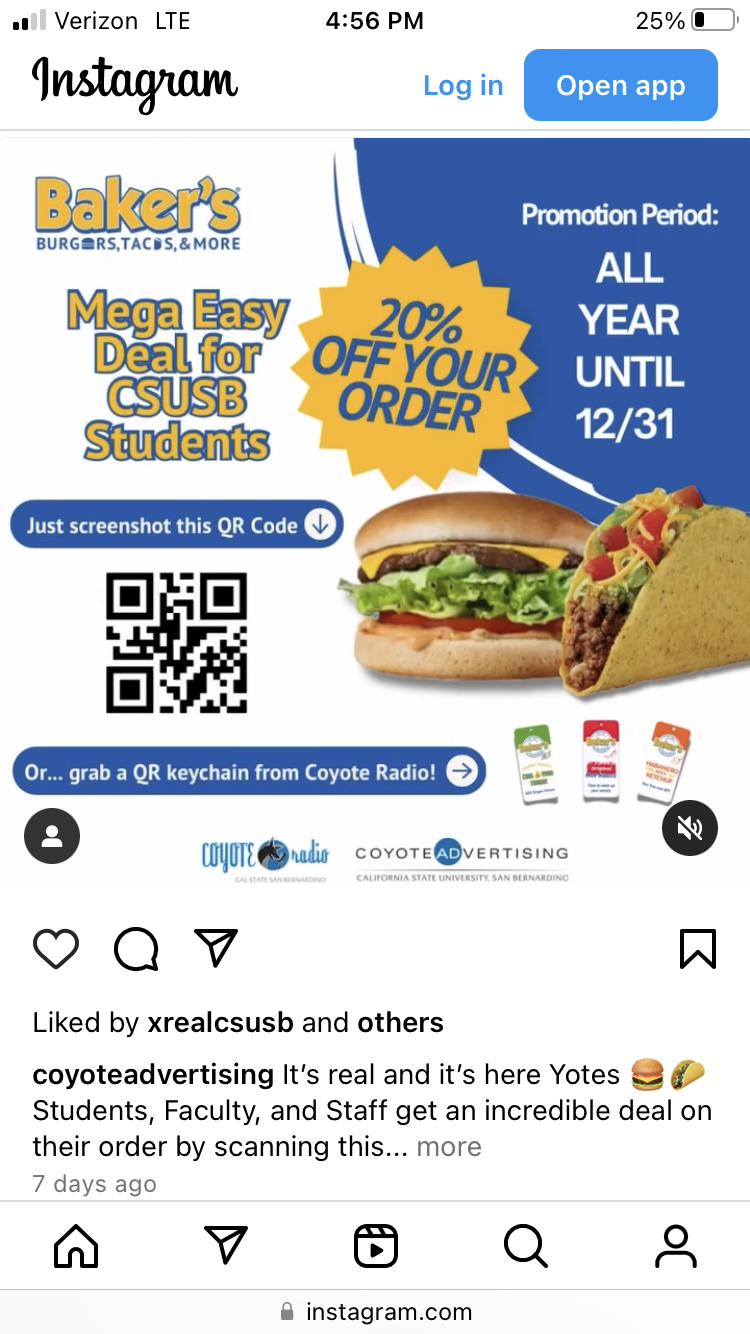This screenshot has width=750, height=1334.
Task: Open coyoteadvertising profile from caption
Action: 153,1075
